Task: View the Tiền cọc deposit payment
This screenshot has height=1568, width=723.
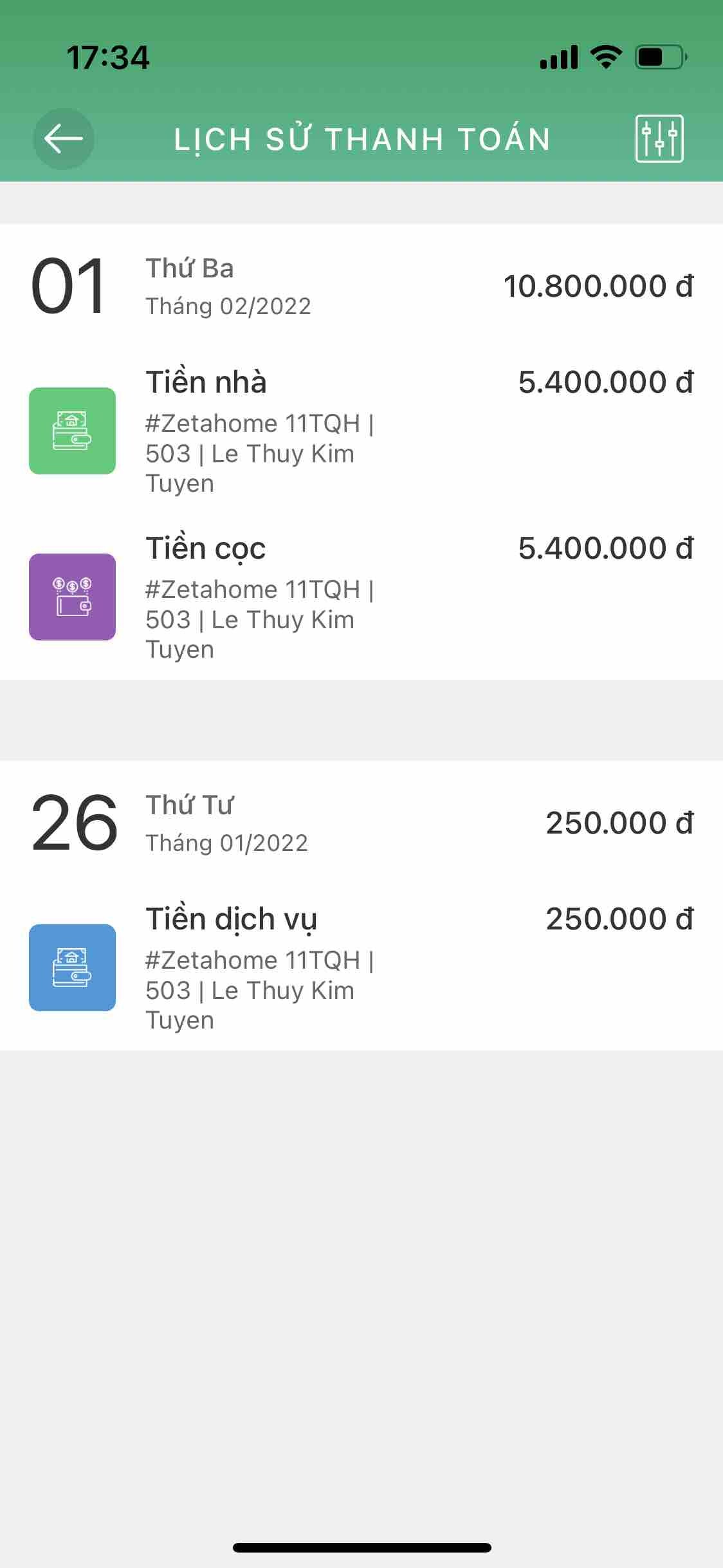Action: [x=360, y=596]
